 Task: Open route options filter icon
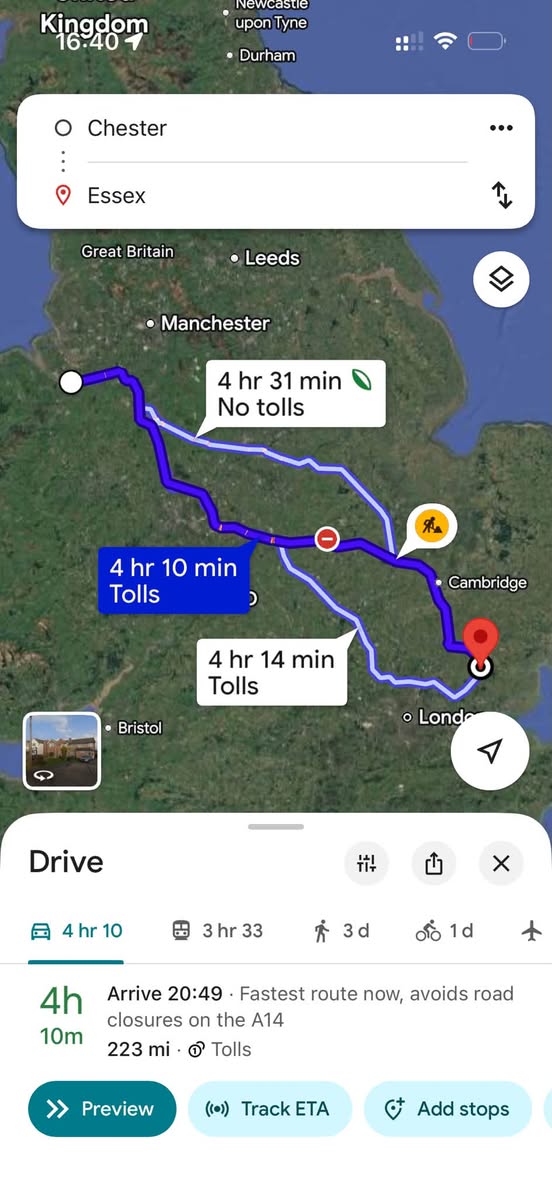click(x=367, y=863)
